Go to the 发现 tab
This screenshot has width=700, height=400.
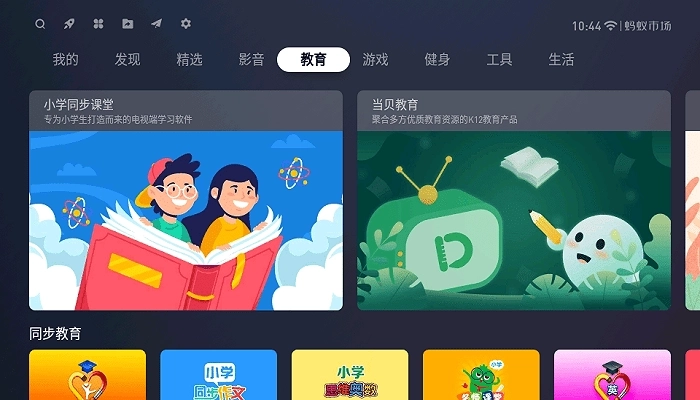coord(127,60)
